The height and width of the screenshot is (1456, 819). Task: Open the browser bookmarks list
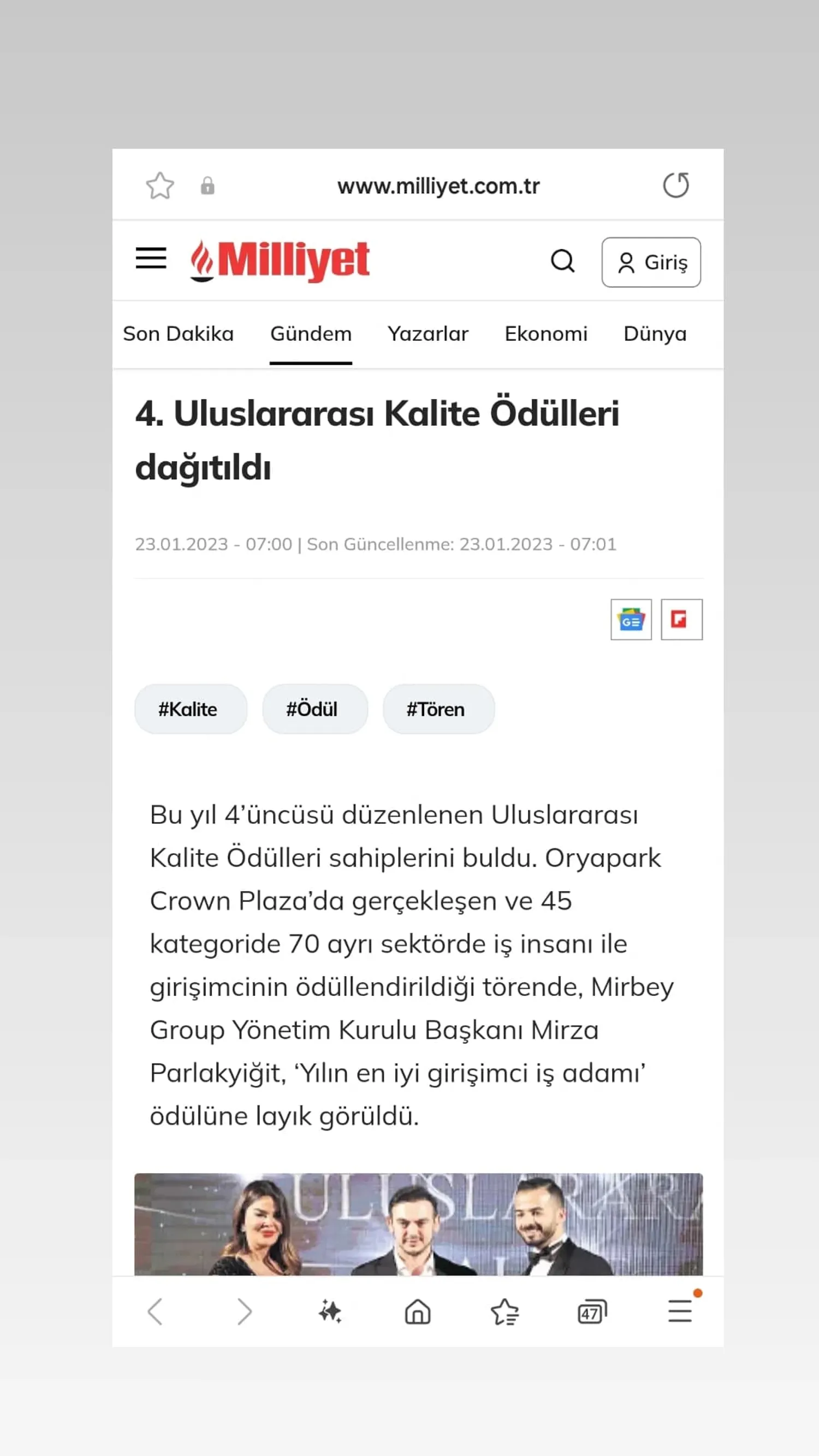[x=505, y=1311]
